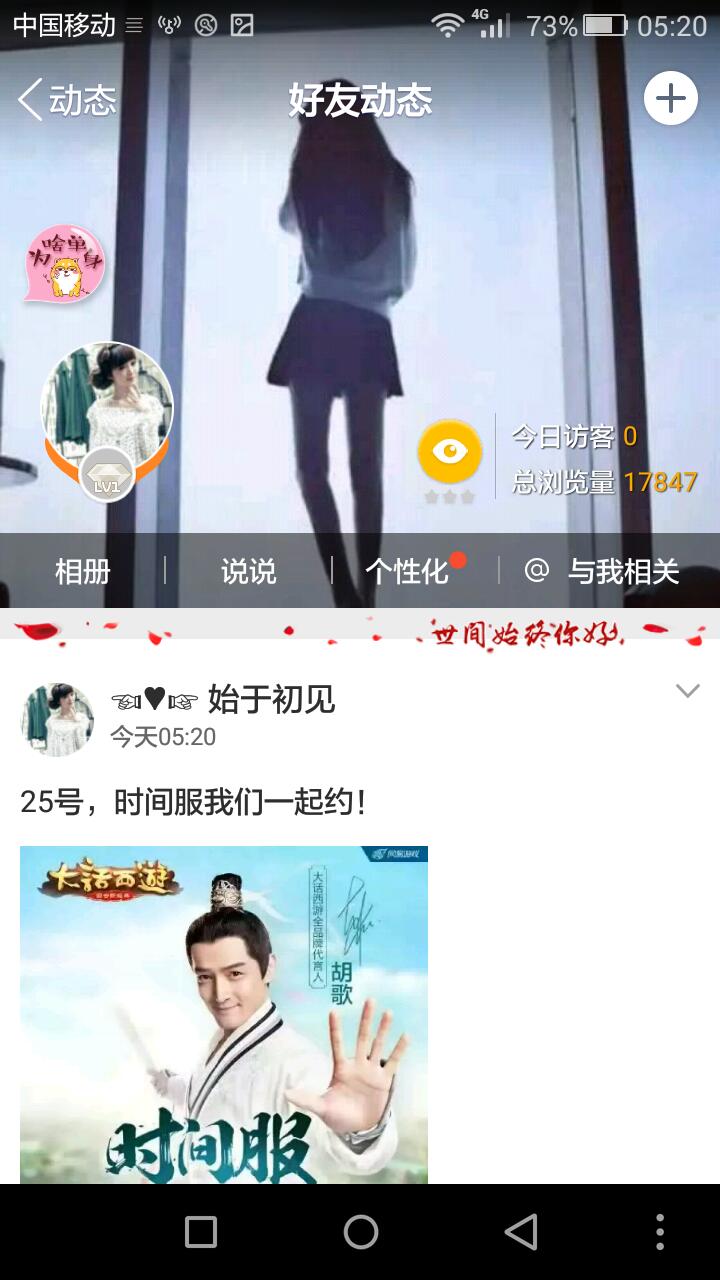Switch to 说说 section
This screenshot has width=720, height=1280.
[248, 571]
